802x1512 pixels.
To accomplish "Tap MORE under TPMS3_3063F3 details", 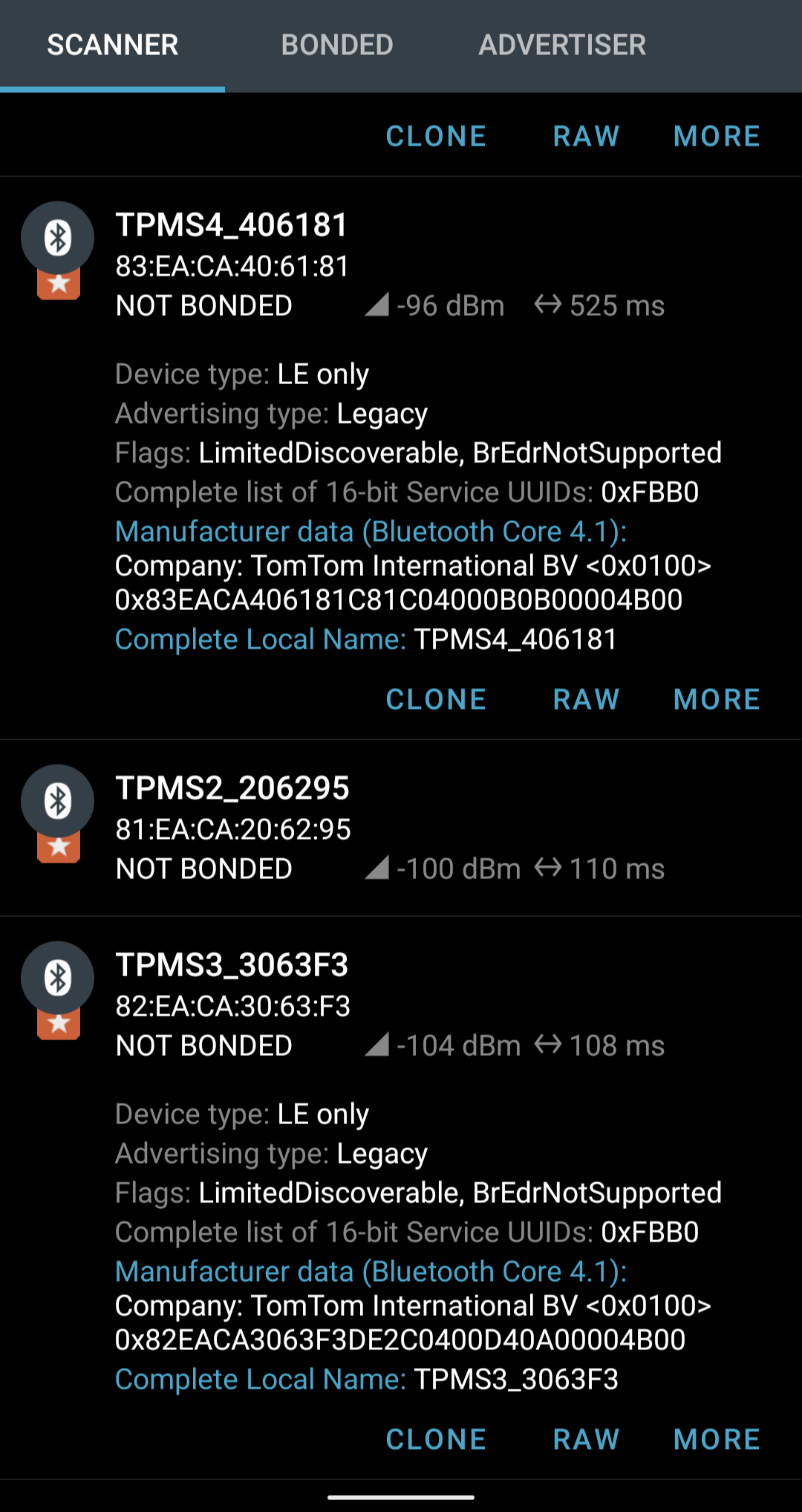I will (x=717, y=1439).
